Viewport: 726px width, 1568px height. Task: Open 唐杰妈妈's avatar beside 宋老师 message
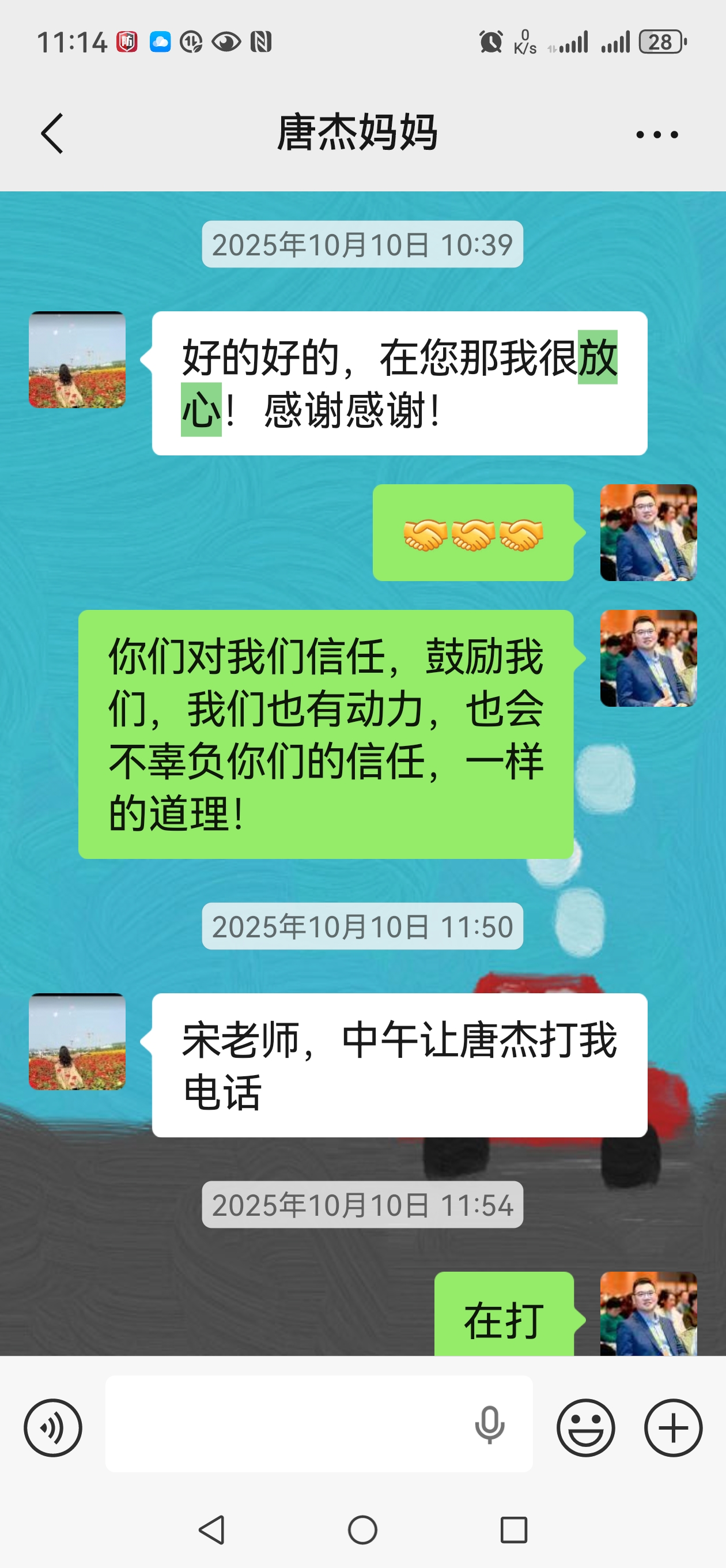(77, 1042)
